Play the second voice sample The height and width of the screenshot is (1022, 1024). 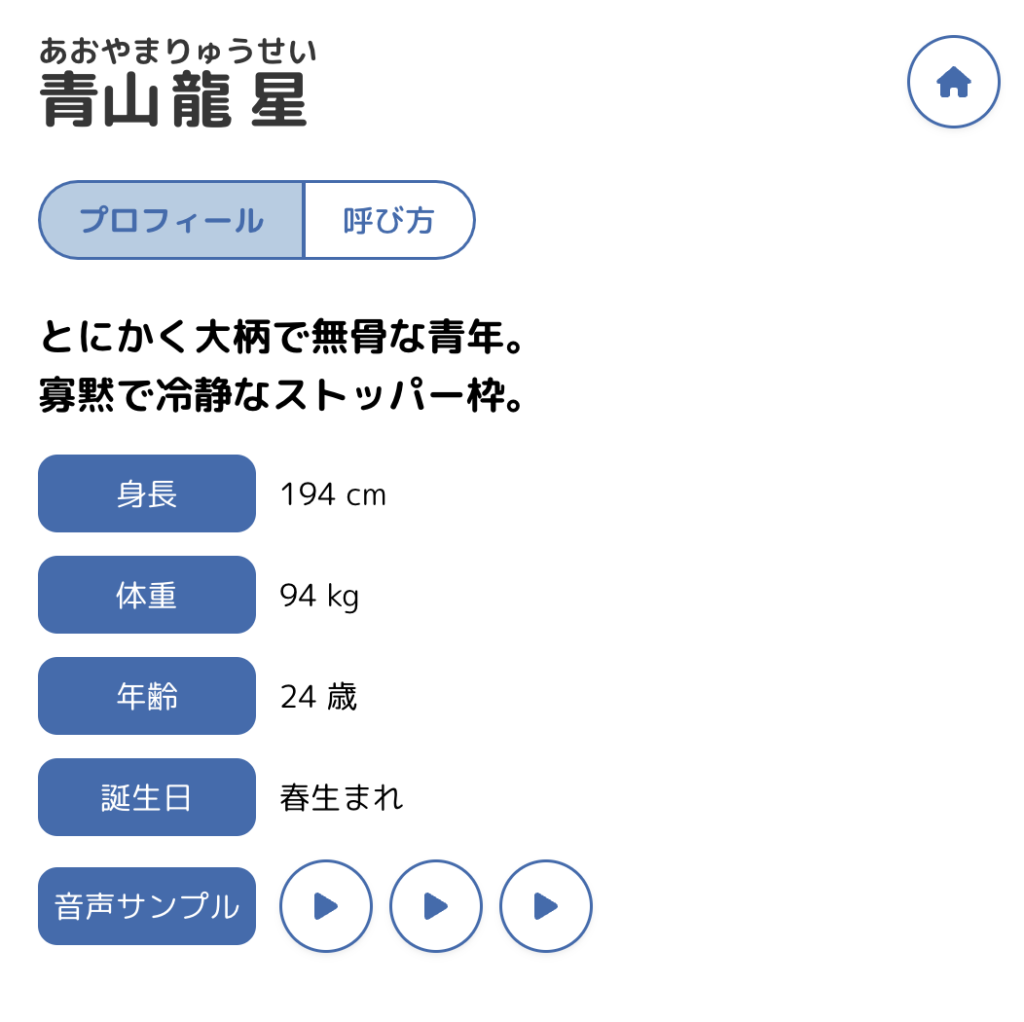pos(436,906)
